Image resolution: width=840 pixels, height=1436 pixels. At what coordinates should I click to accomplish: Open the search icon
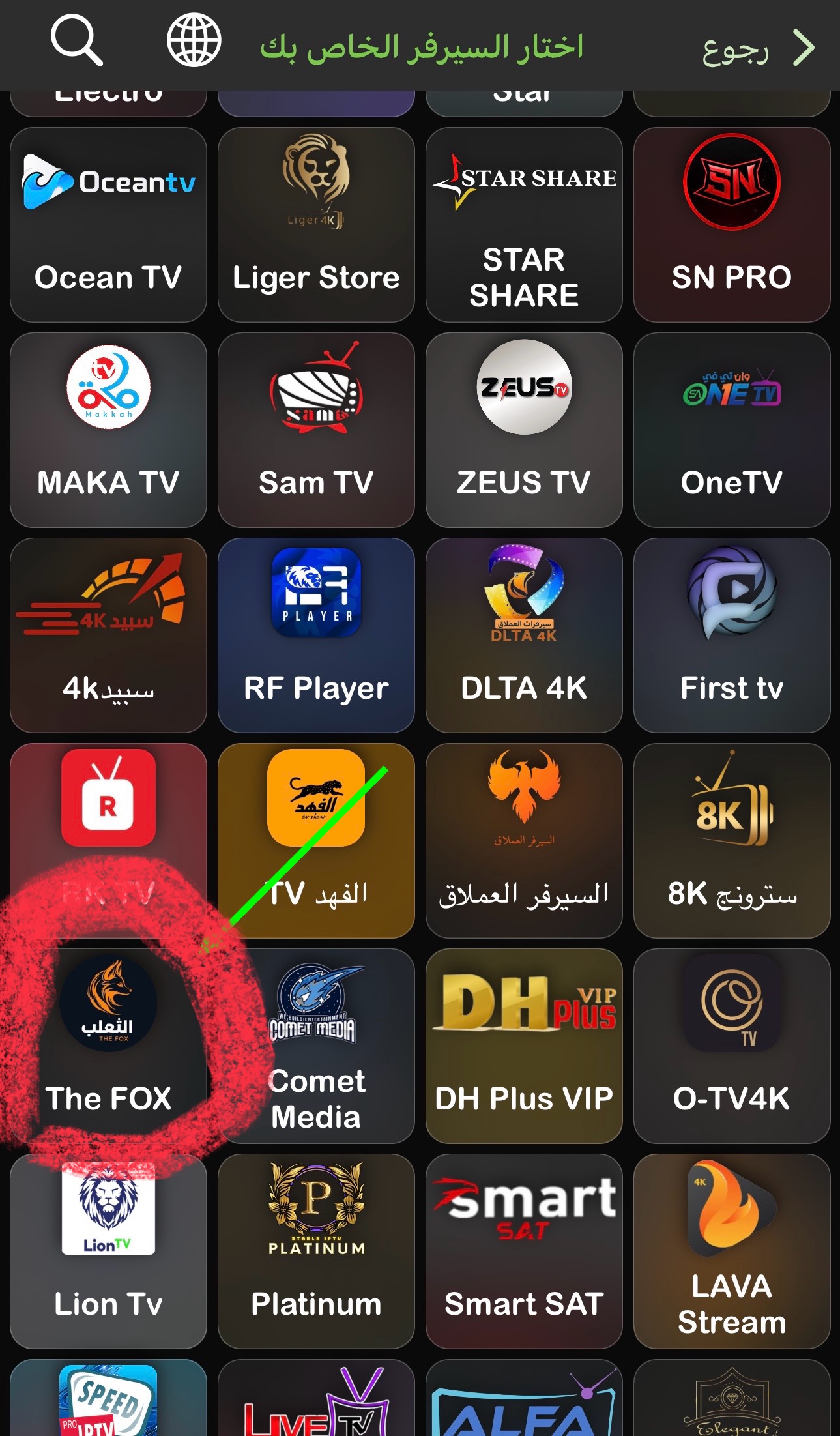[77, 42]
